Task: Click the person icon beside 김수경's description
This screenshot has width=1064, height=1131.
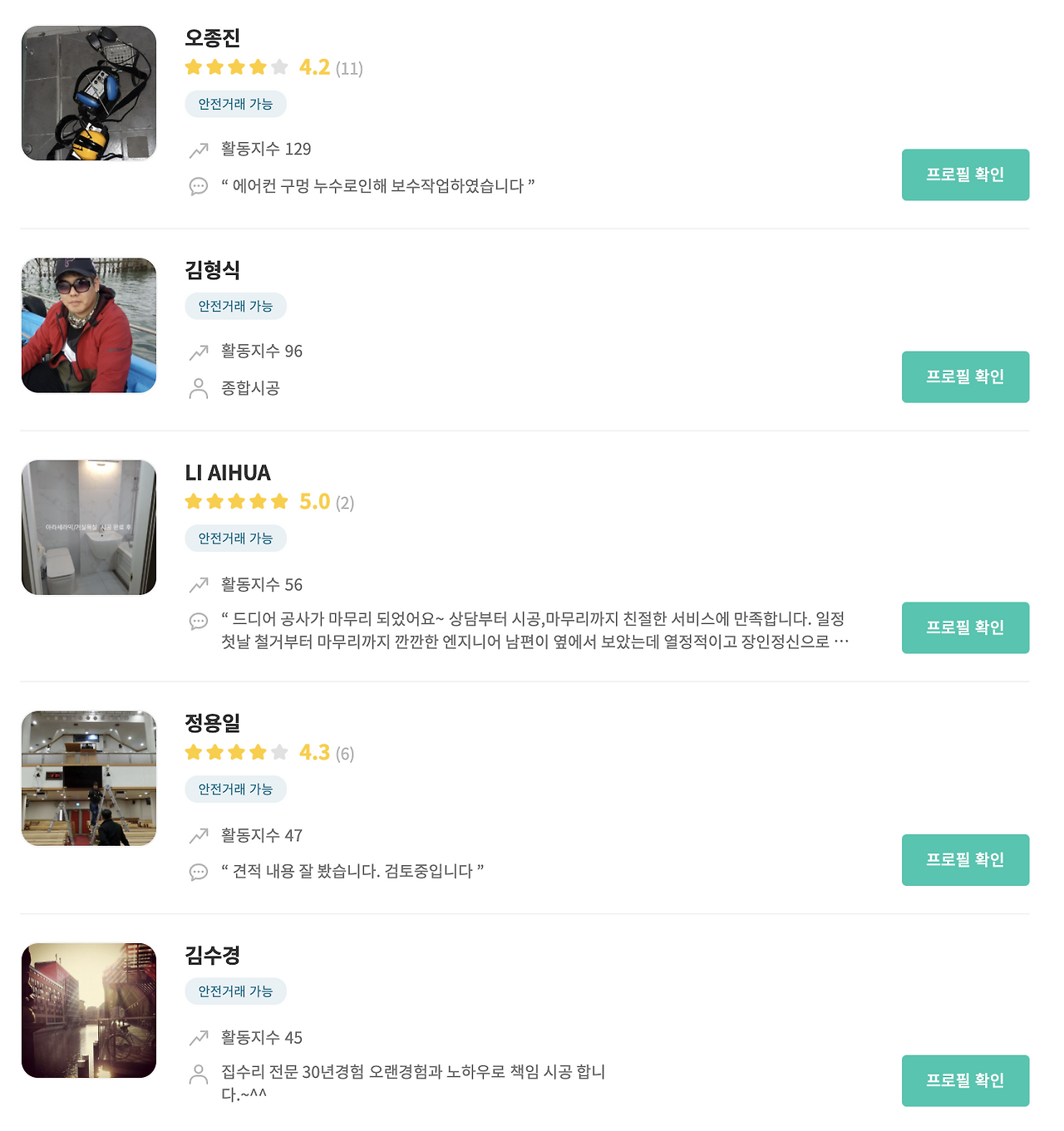Action: [198, 1073]
